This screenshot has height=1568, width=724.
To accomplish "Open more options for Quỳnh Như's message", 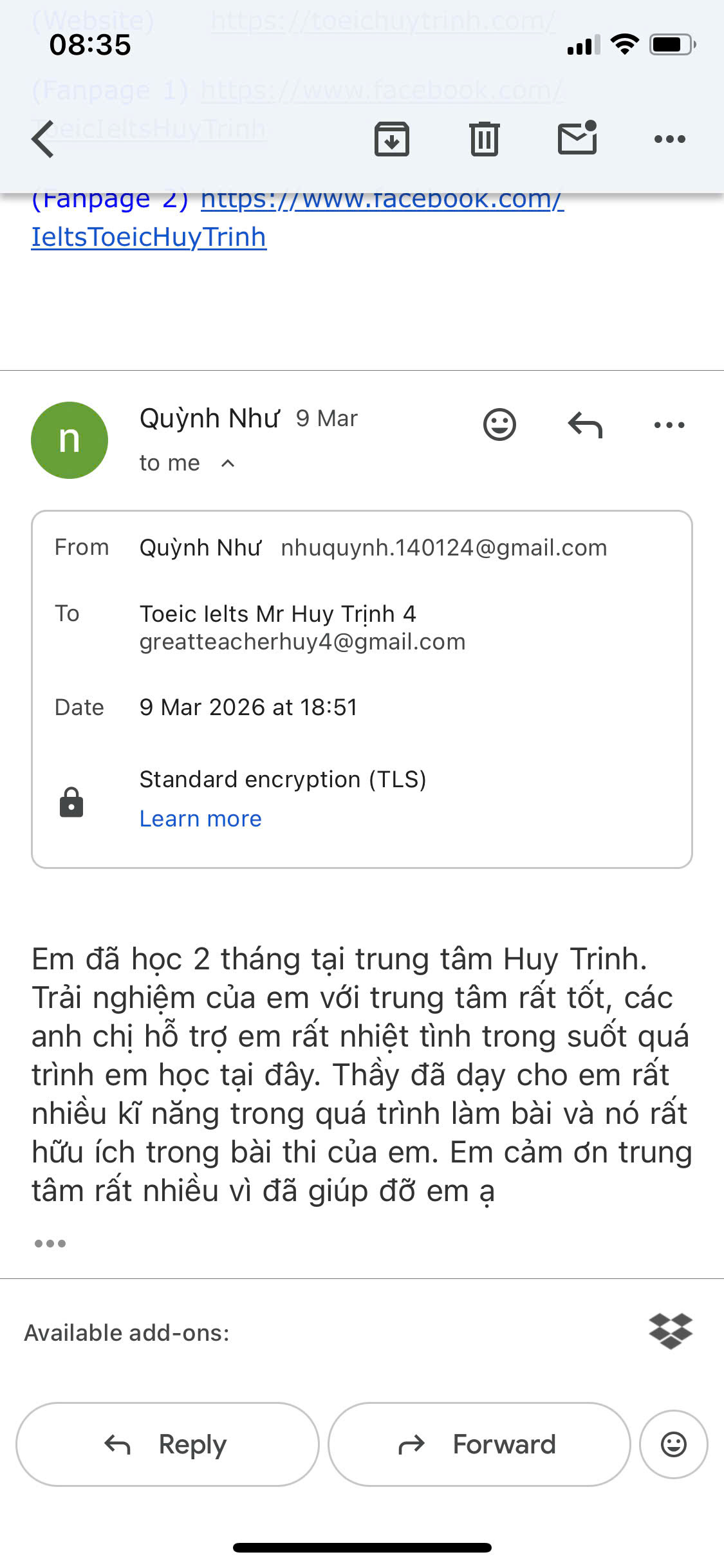I will pos(669,425).
